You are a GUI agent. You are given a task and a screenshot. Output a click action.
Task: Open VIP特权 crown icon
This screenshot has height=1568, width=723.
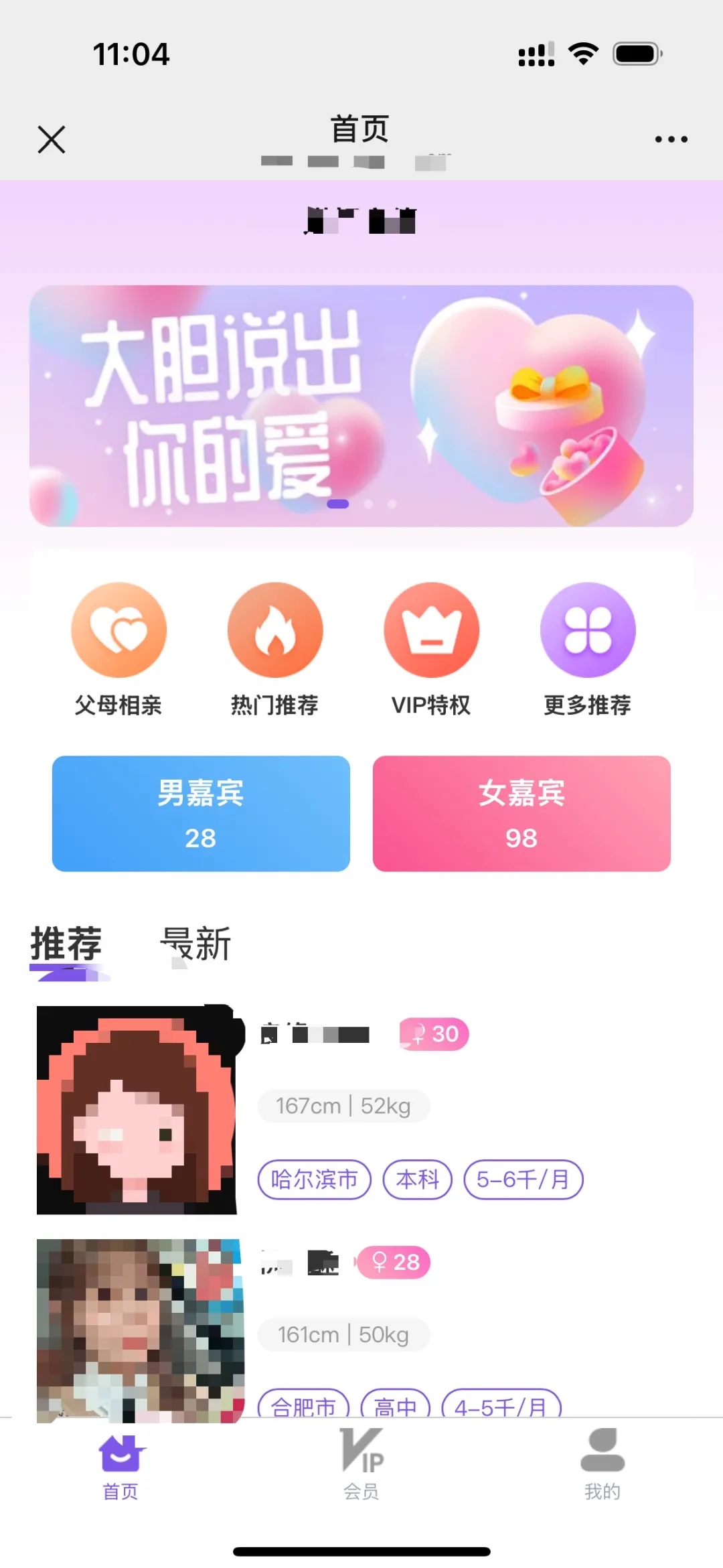coord(431,630)
